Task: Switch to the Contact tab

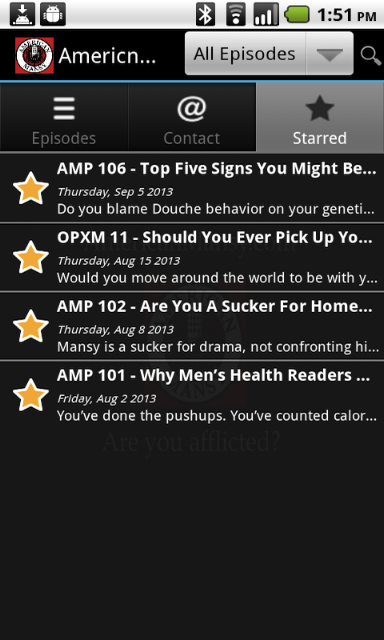Action: (192, 117)
